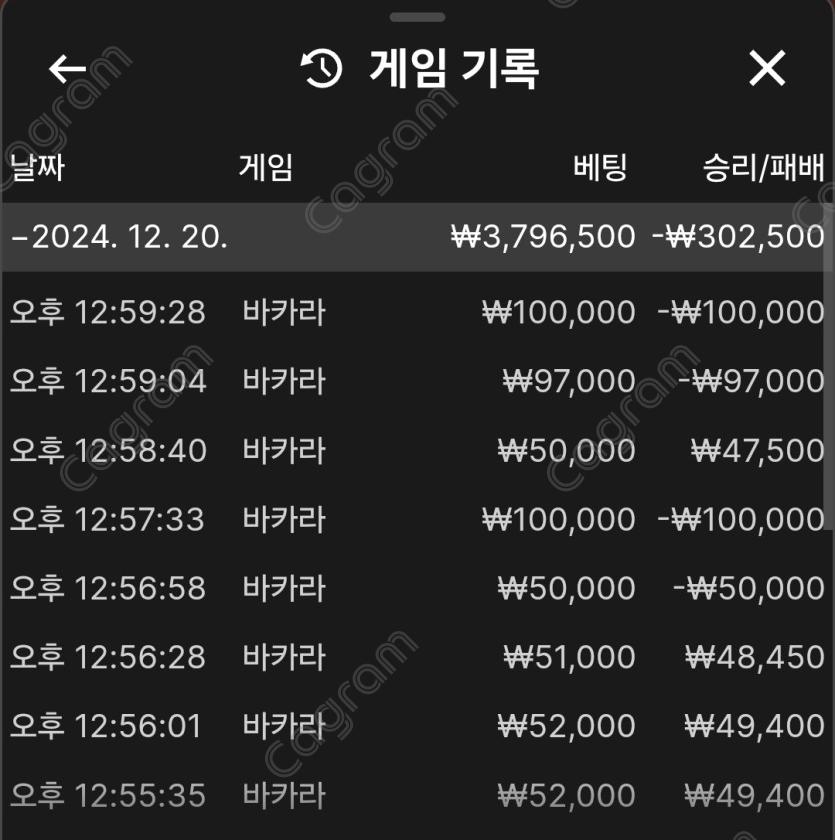Open the 오후 12:56:58 바카라 record
The image size is (835, 840).
417,588
